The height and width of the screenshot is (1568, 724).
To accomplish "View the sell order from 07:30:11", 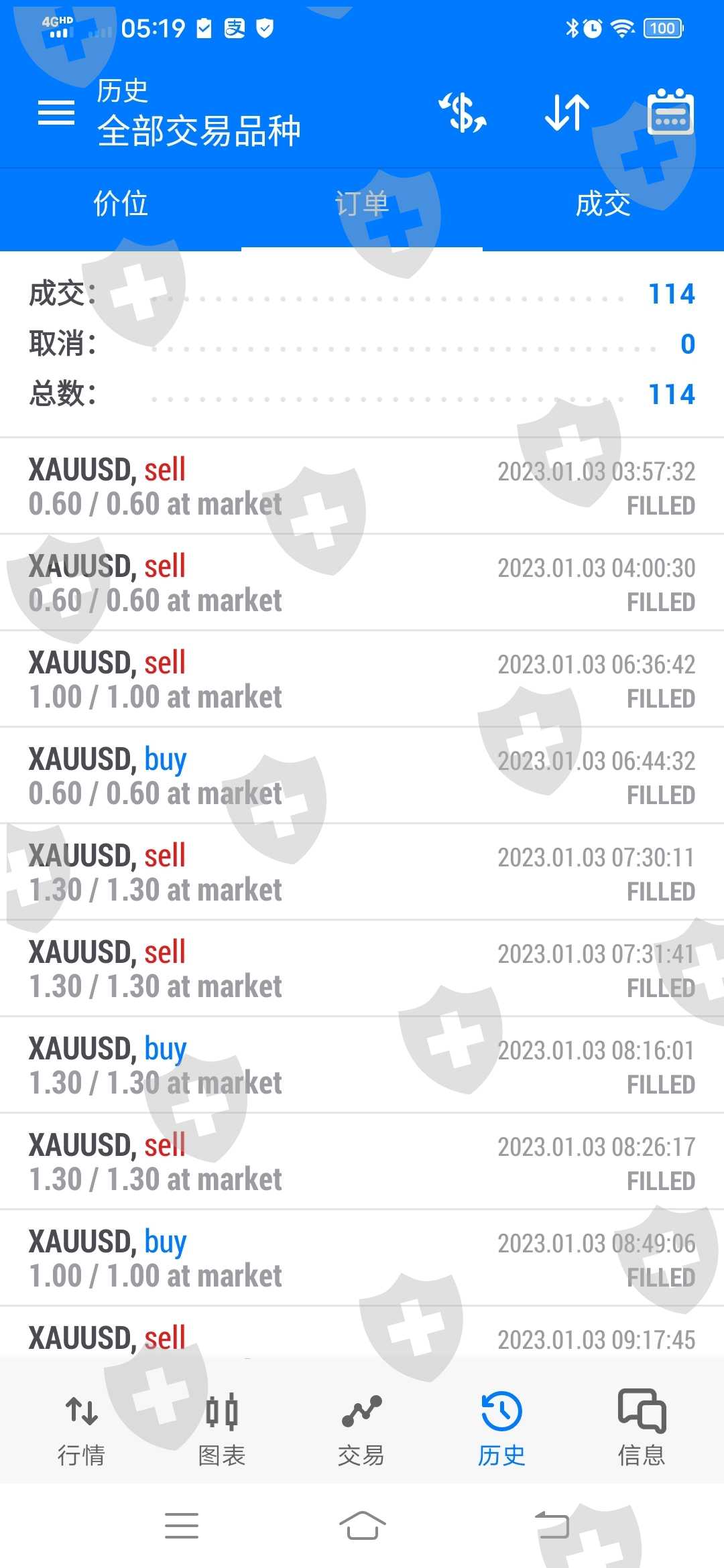I will [x=362, y=872].
